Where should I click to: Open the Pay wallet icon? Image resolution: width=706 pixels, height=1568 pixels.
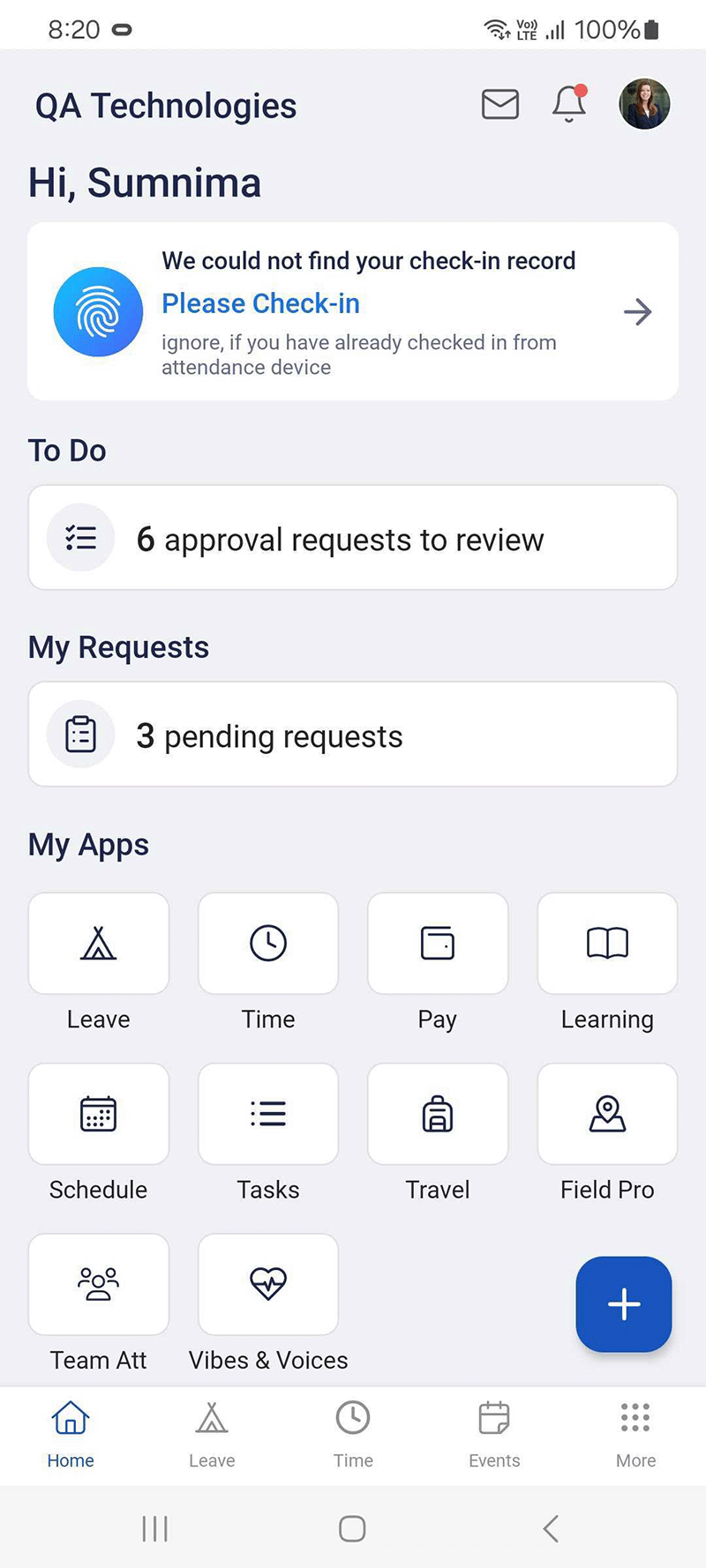pyautogui.click(x=438, y=944)
